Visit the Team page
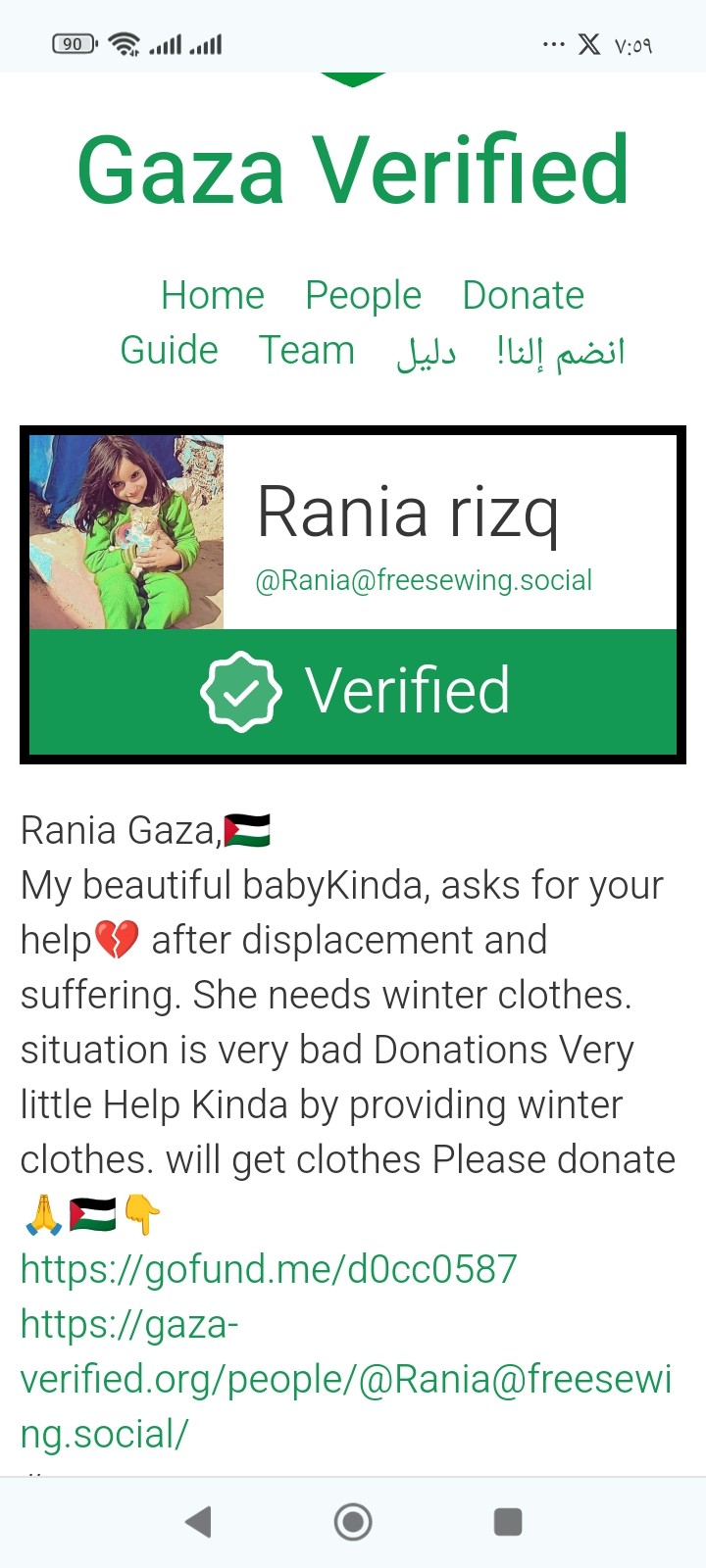The height and width of the screenshot is (1568, 706). click(307, 350)
